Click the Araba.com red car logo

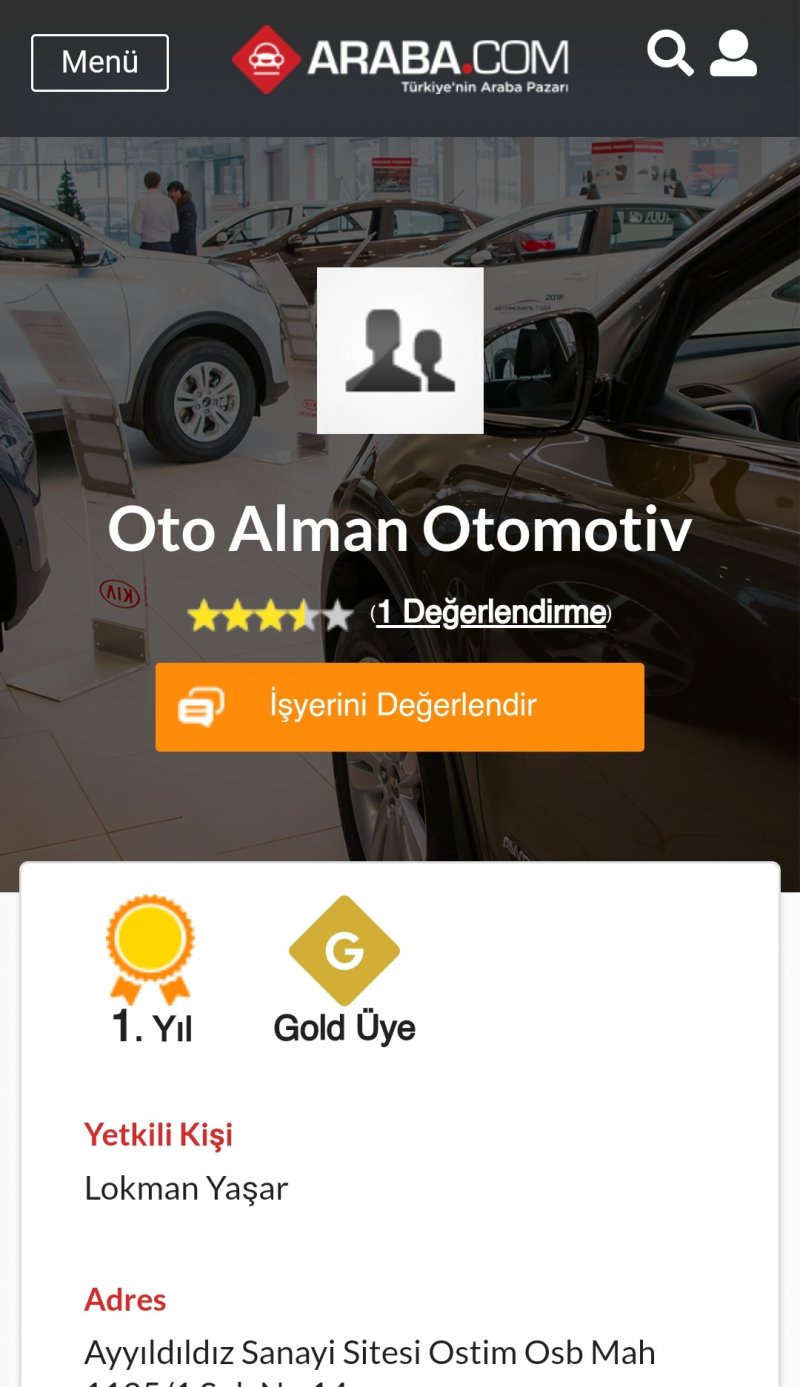click(268, 60)
